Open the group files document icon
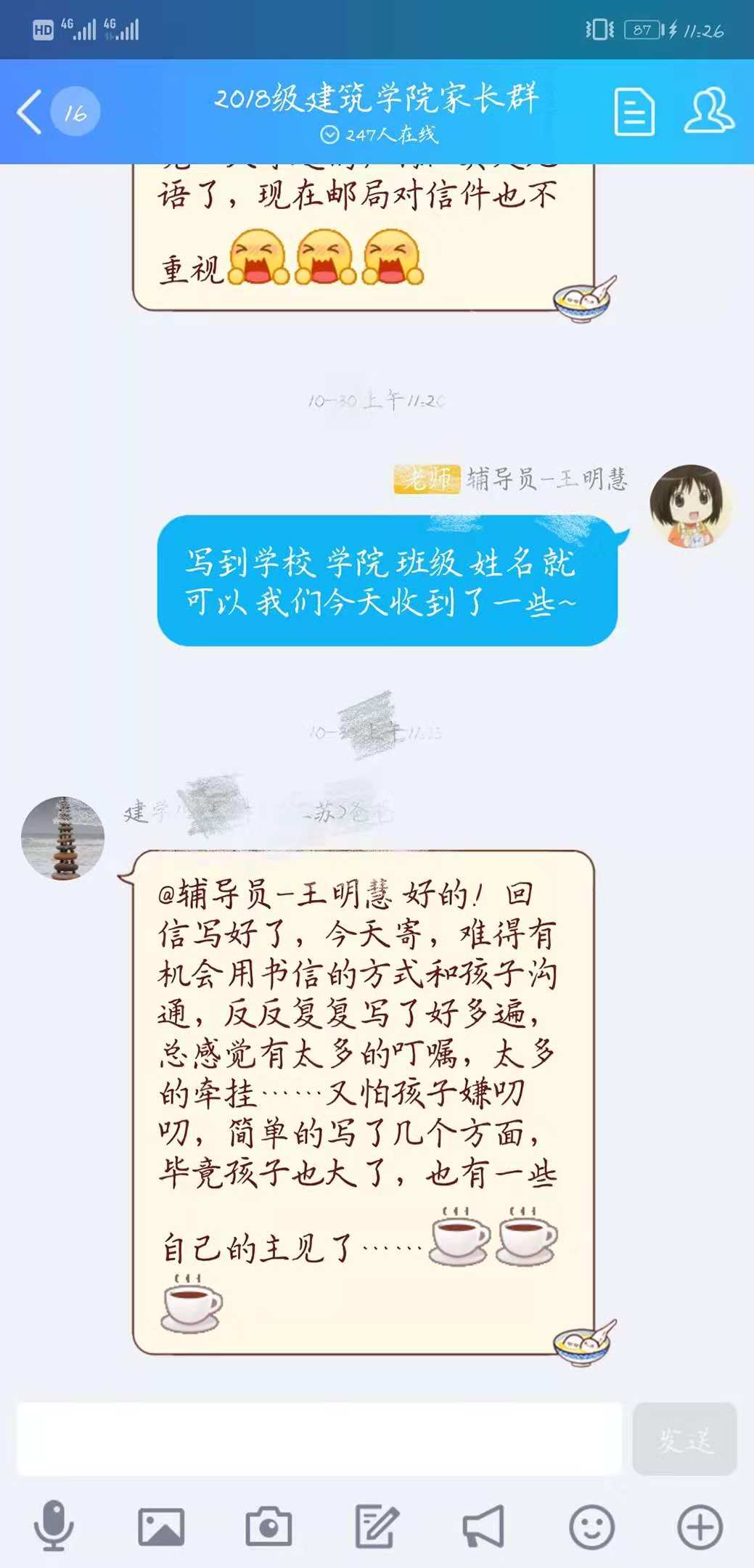754x1568 pixels. point(634,112)
